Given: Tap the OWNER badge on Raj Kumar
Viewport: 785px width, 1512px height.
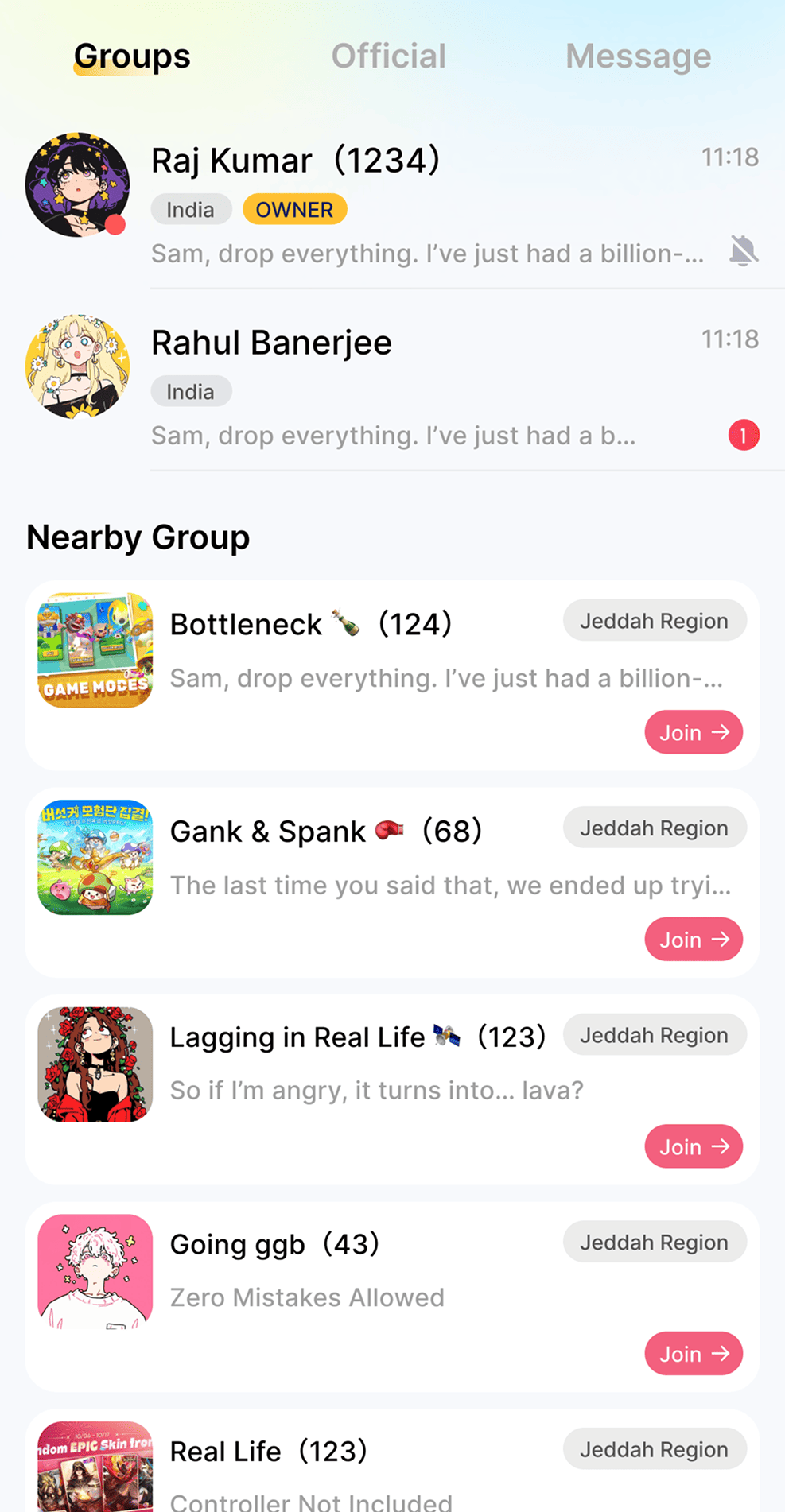Looking at the screenshot, I should [294, 209].
